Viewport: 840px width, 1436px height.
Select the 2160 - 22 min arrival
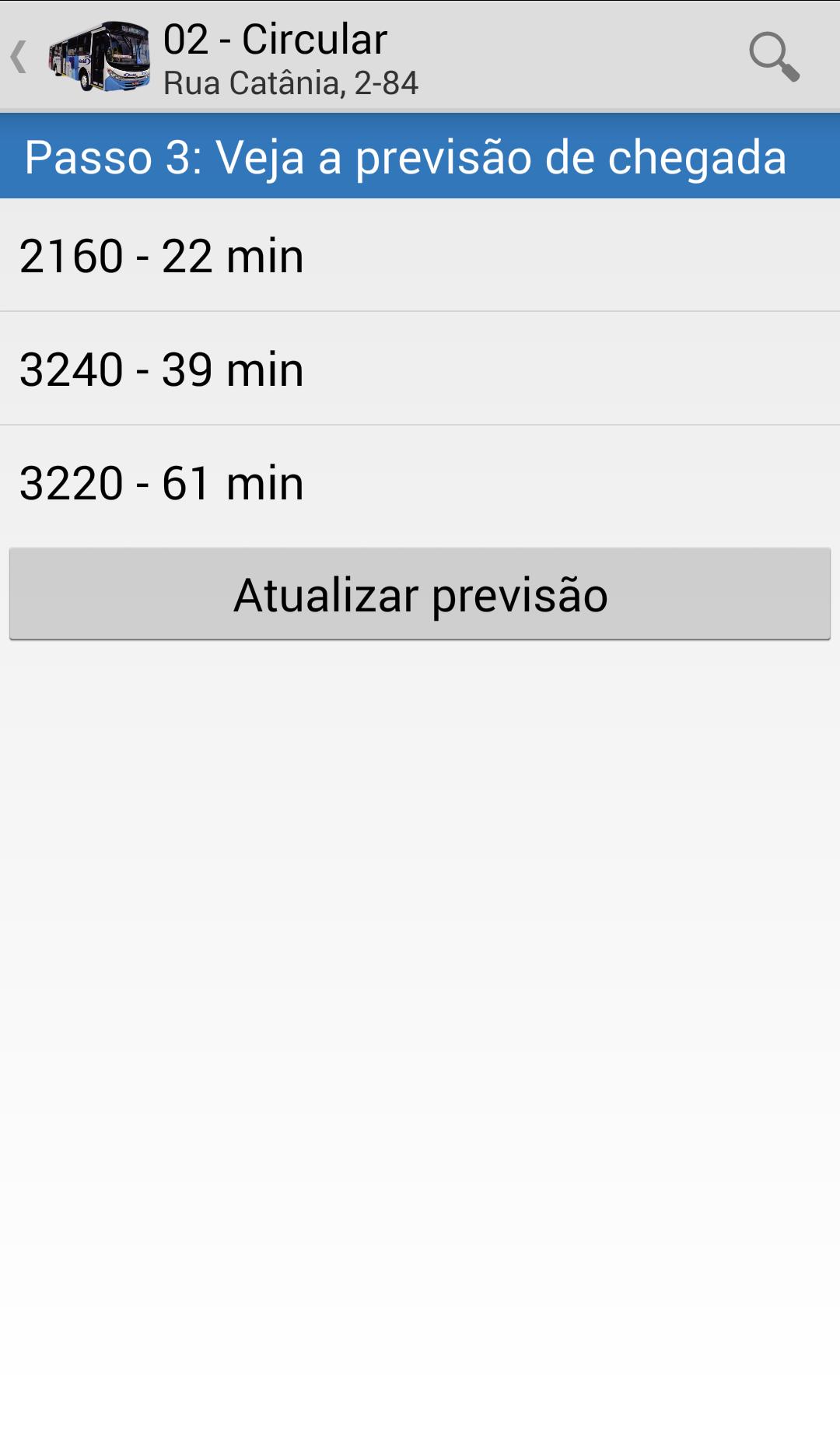click(x=420, y=256)
